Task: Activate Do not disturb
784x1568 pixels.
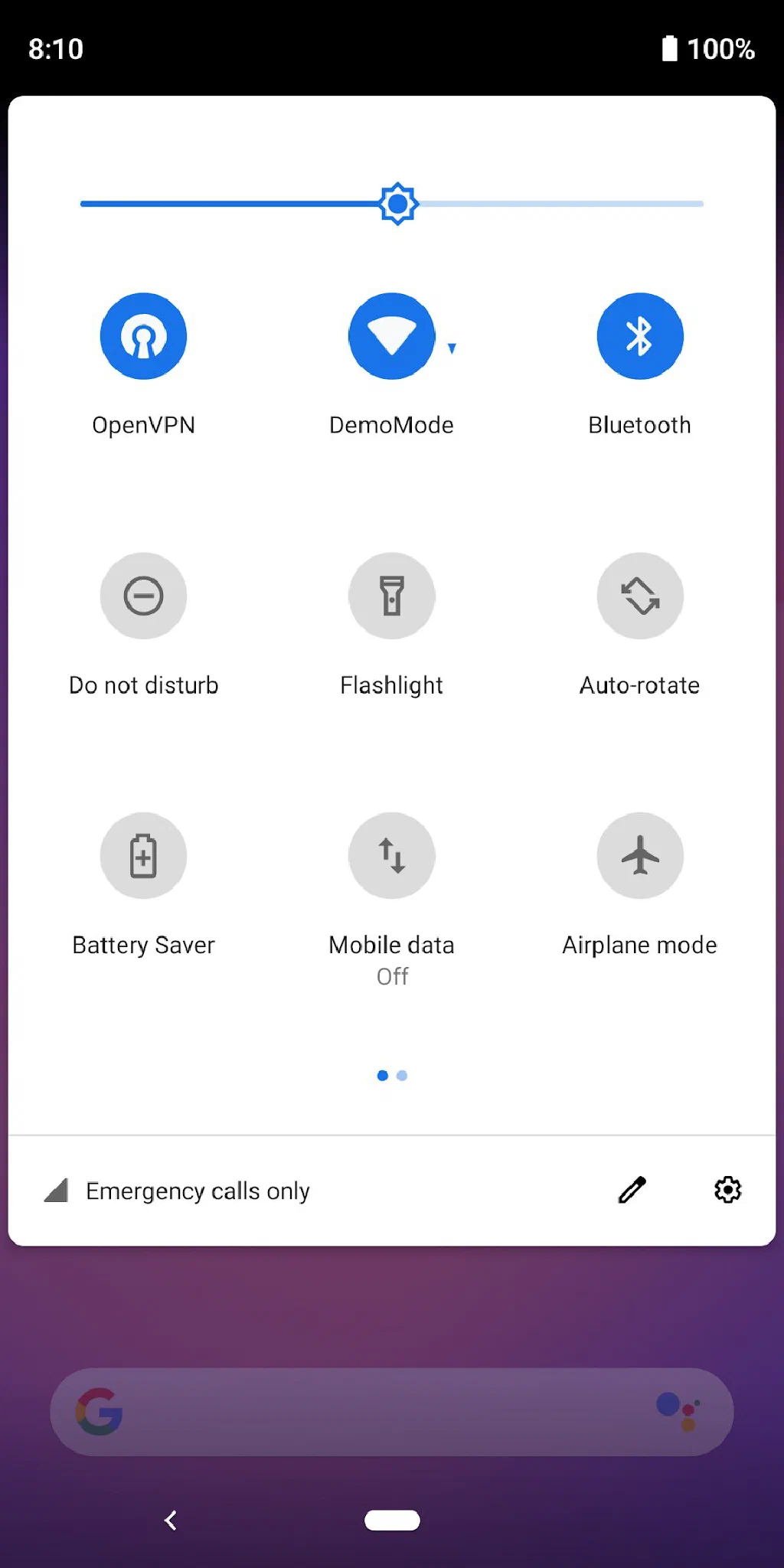Action: point(143,596)
